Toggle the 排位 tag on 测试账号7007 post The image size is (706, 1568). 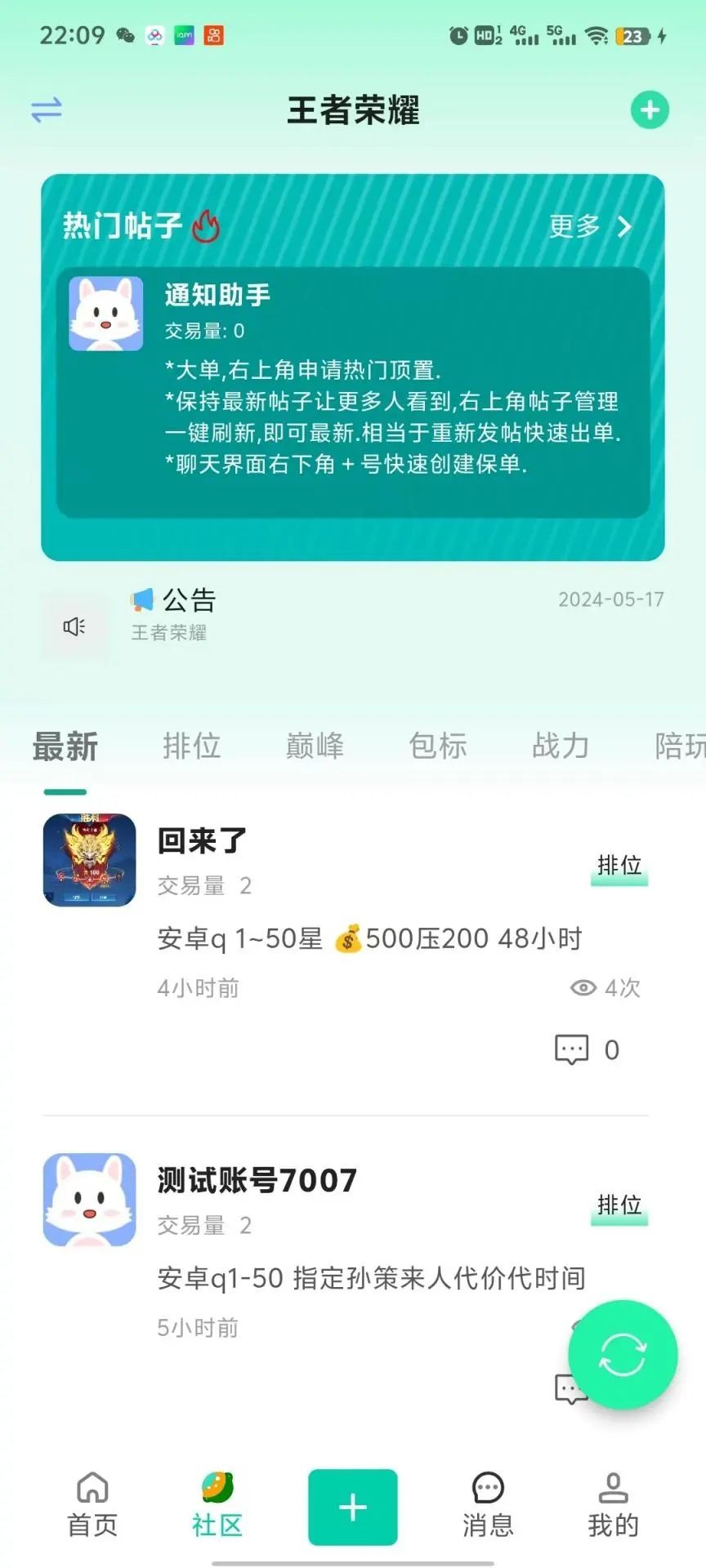[x=619, y=1205]
